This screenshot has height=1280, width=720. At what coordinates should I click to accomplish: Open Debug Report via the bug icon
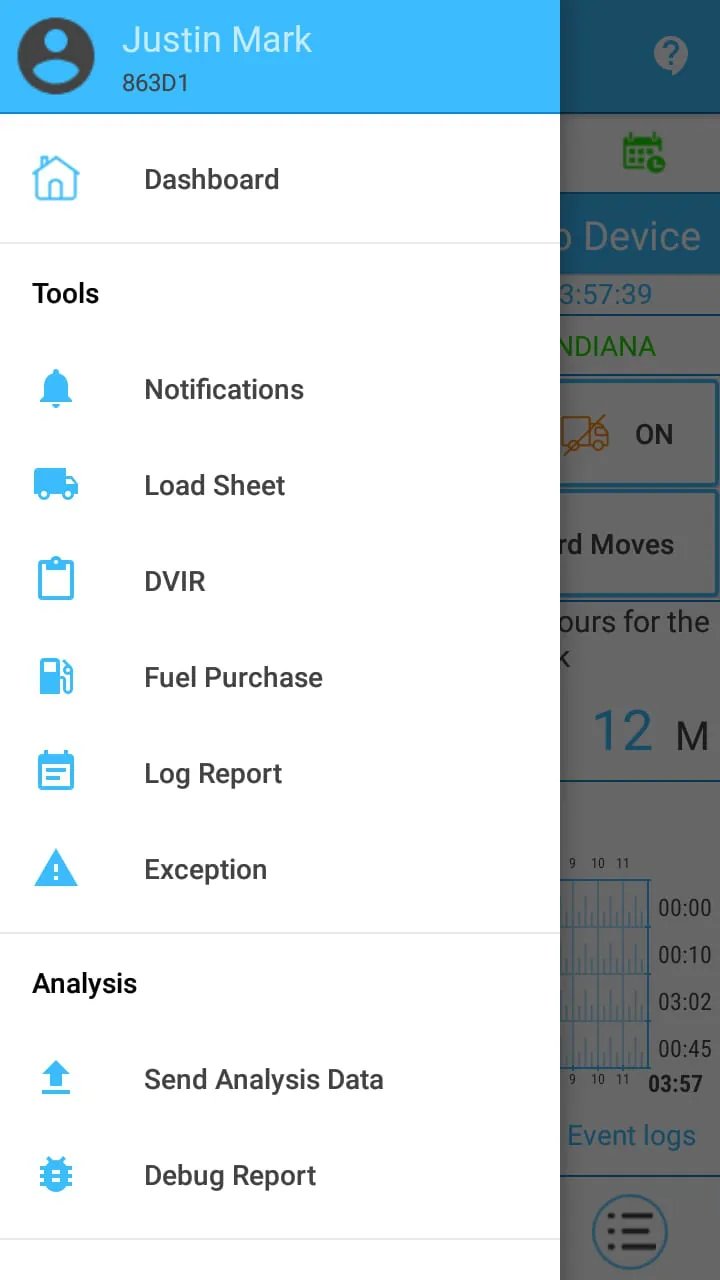[x=55, y=1174]
